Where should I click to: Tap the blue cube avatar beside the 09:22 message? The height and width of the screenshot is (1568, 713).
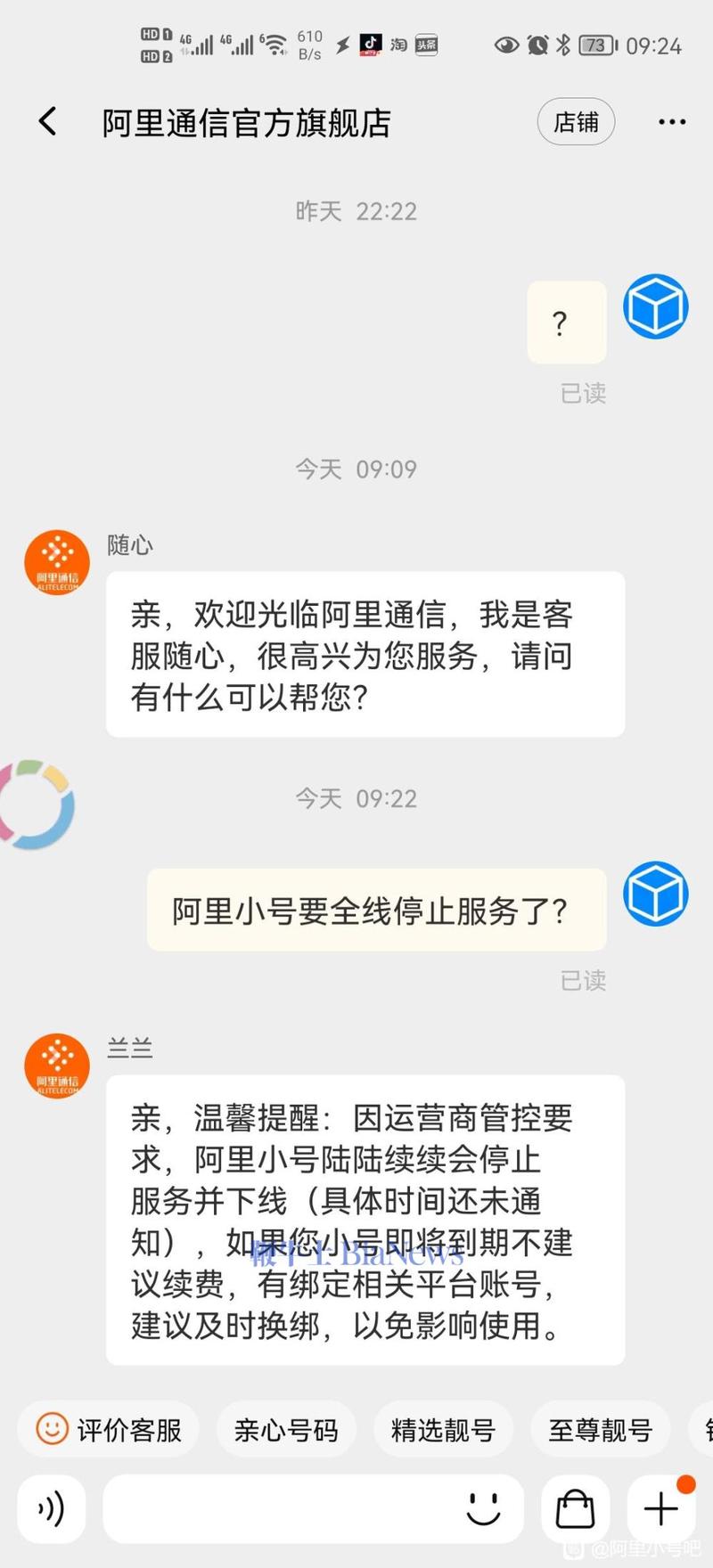656,895
